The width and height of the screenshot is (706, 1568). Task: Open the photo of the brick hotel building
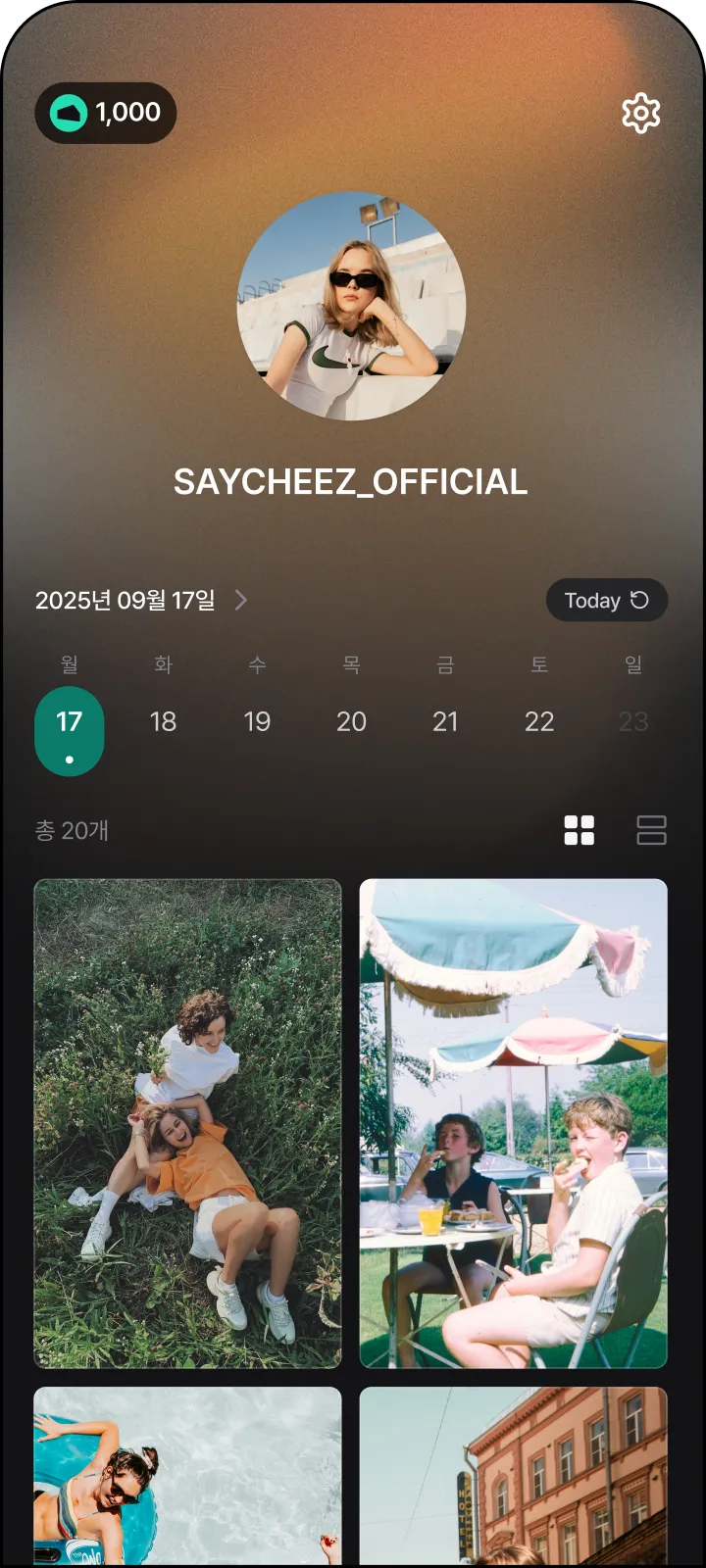click(x=513, y=1475)
